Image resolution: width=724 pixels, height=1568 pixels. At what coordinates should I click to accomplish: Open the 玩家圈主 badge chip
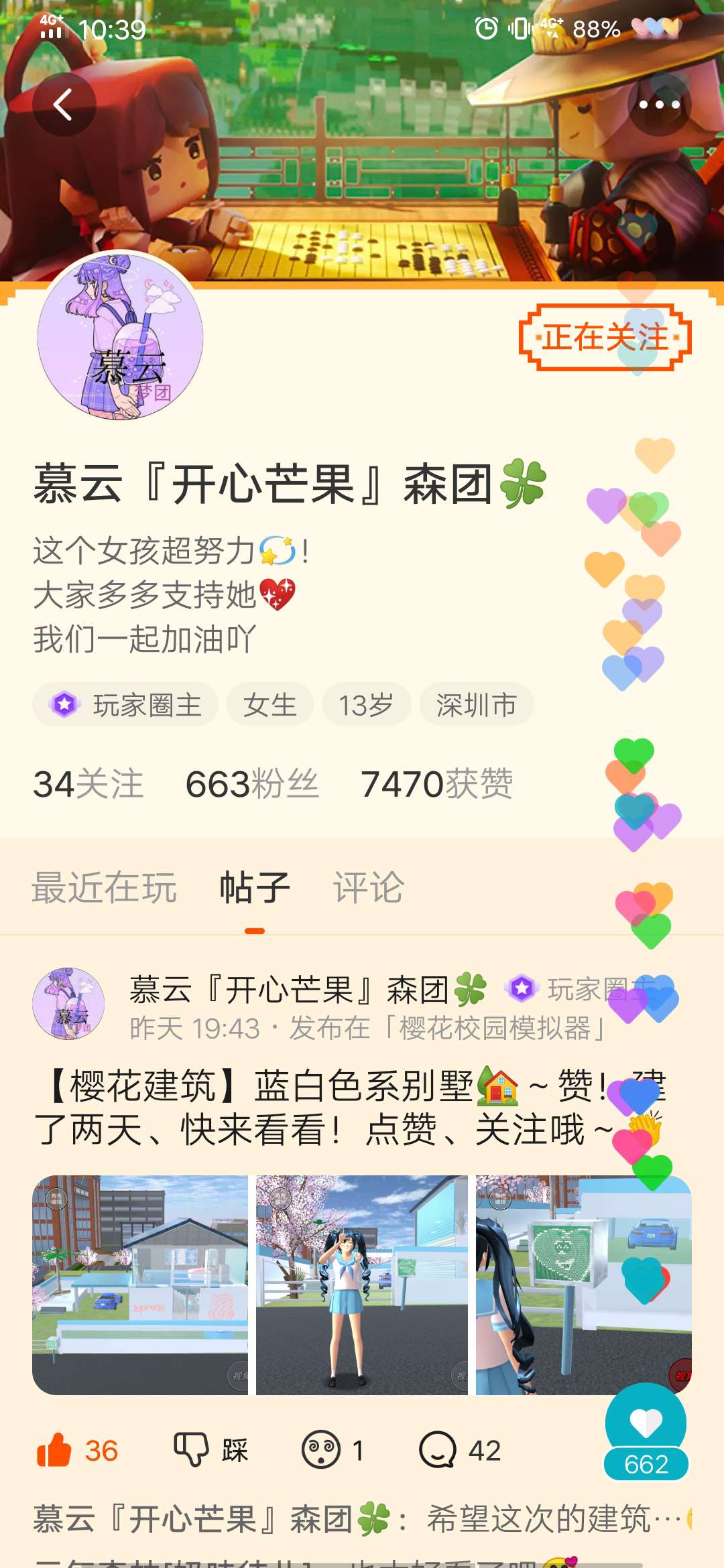point(126,705)
